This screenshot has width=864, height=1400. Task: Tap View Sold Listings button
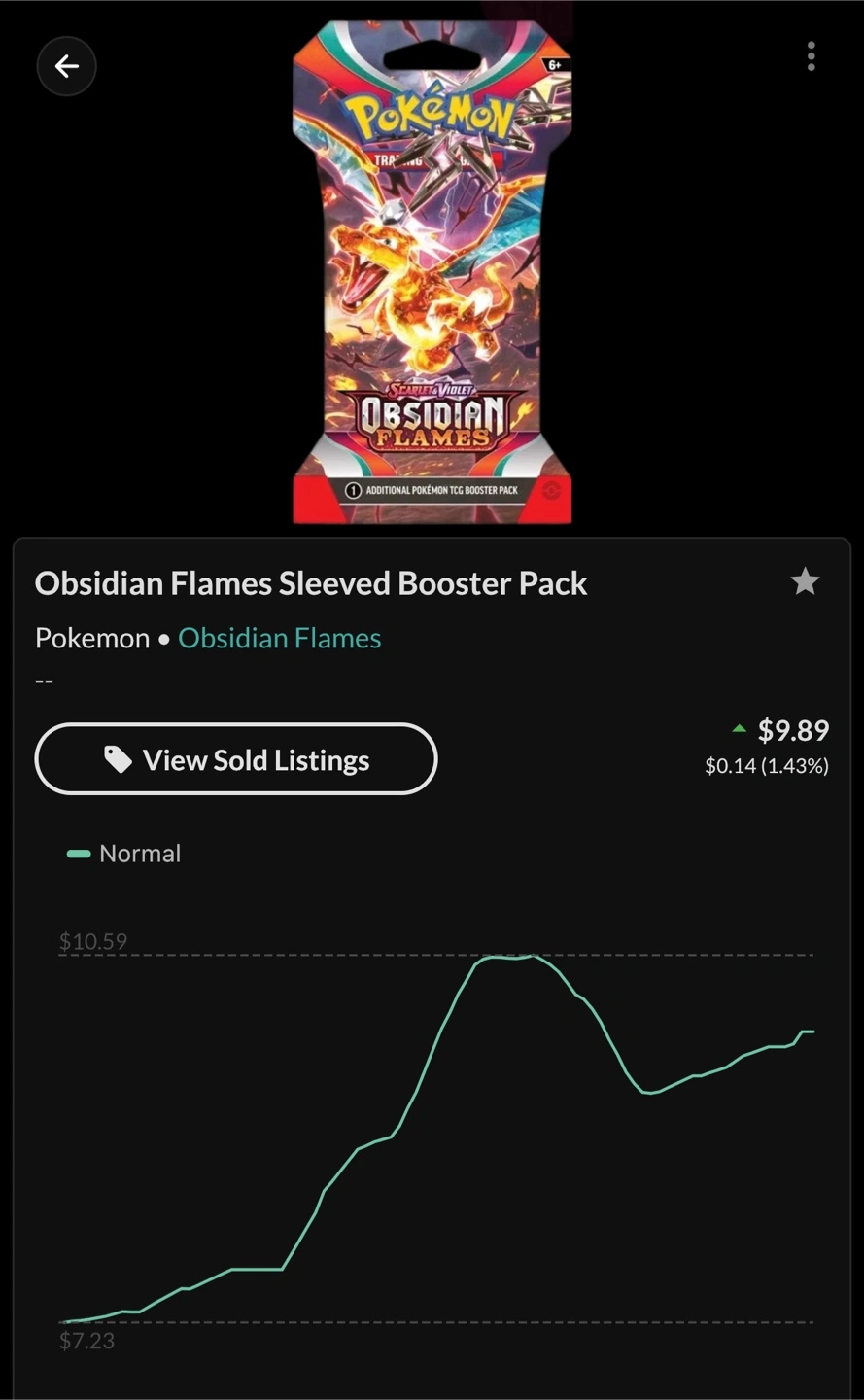236,759
